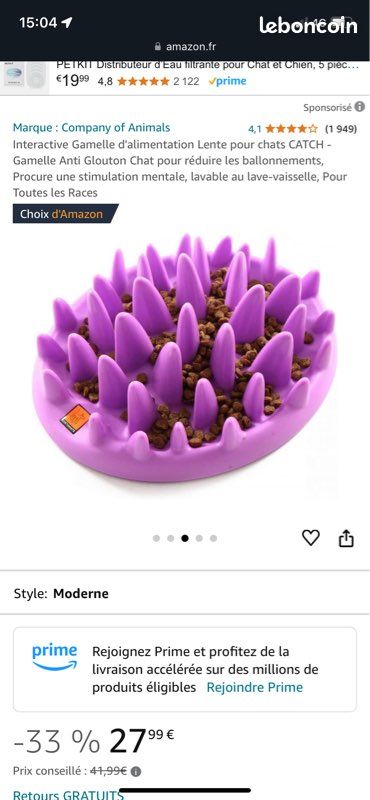Show info about the recommended price
Image resolution: width=370 pixels, height=800 pixels.
[x=136, y=771]
